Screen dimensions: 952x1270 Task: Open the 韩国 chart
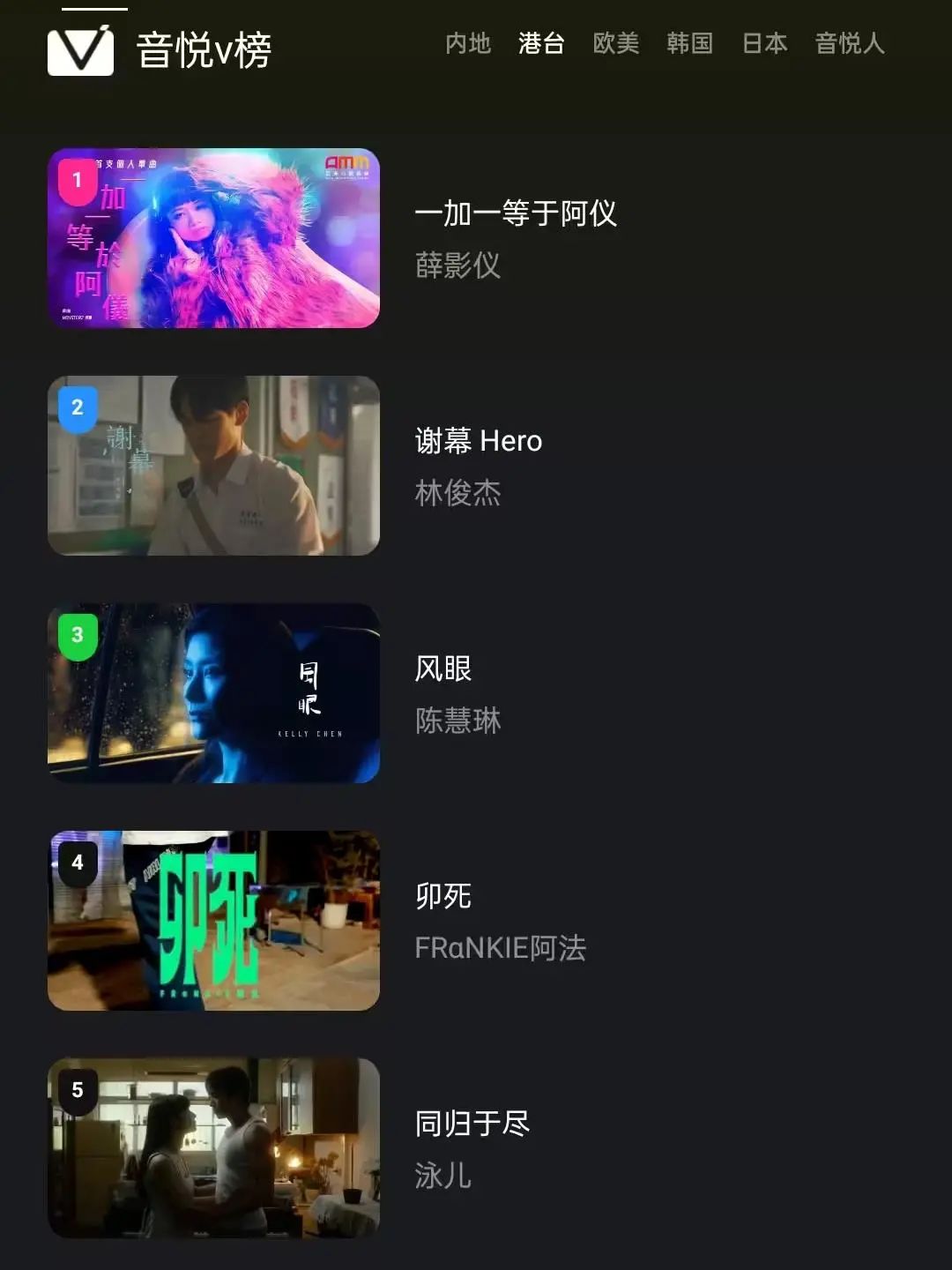click(691, 44)
